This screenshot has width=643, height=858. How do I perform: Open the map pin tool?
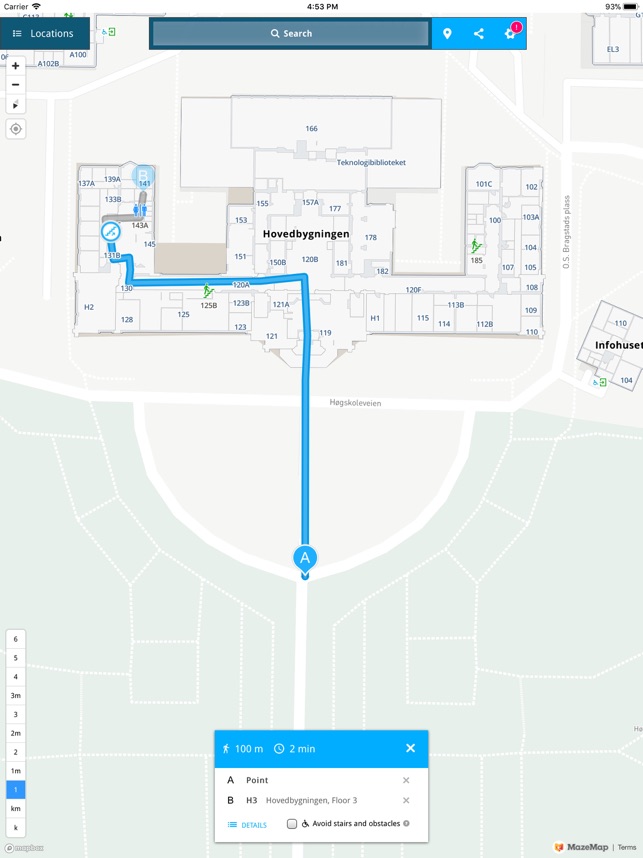tap(447, 33)
